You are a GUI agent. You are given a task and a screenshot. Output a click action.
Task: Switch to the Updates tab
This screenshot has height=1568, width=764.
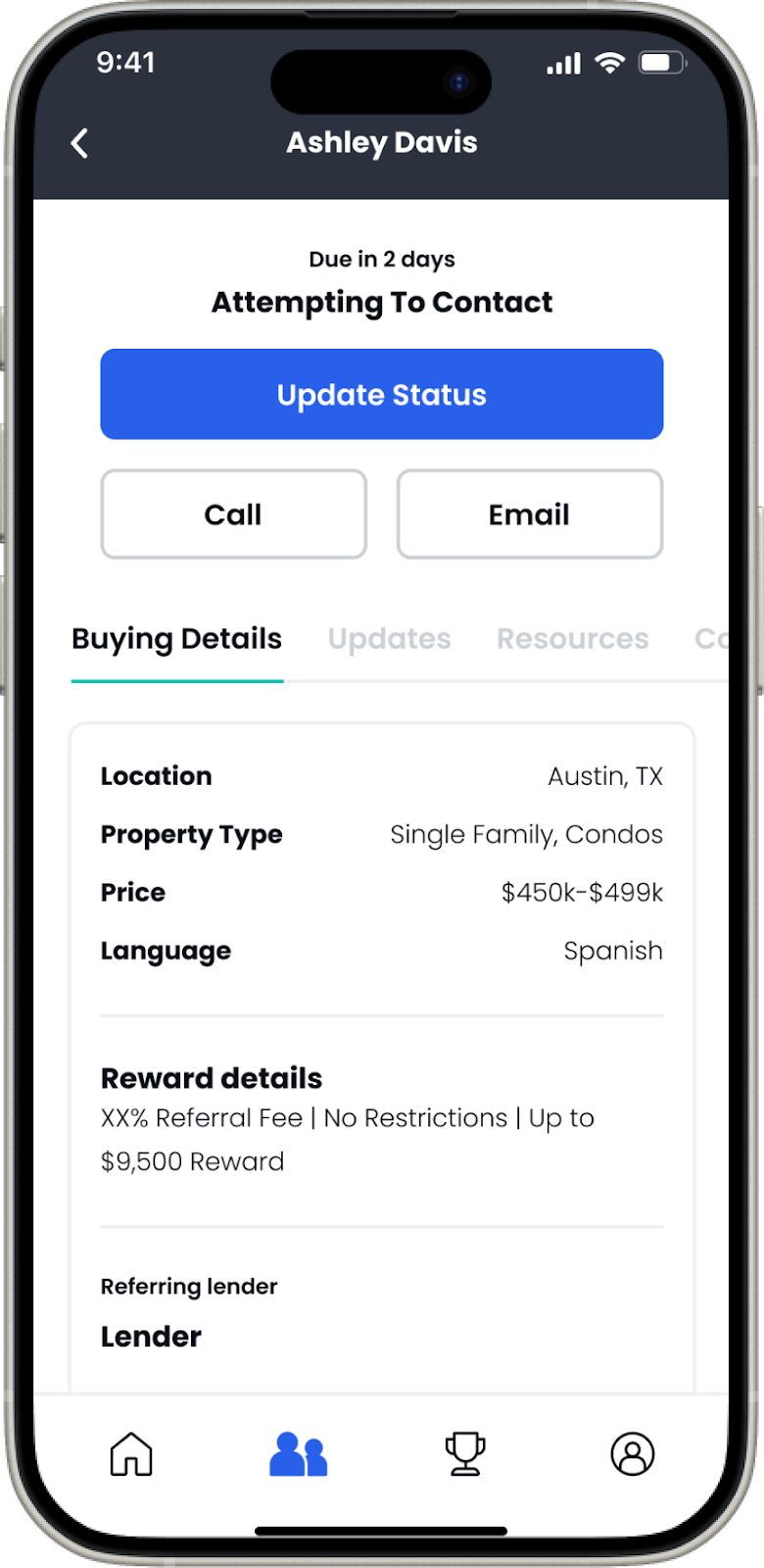[389, 639]
